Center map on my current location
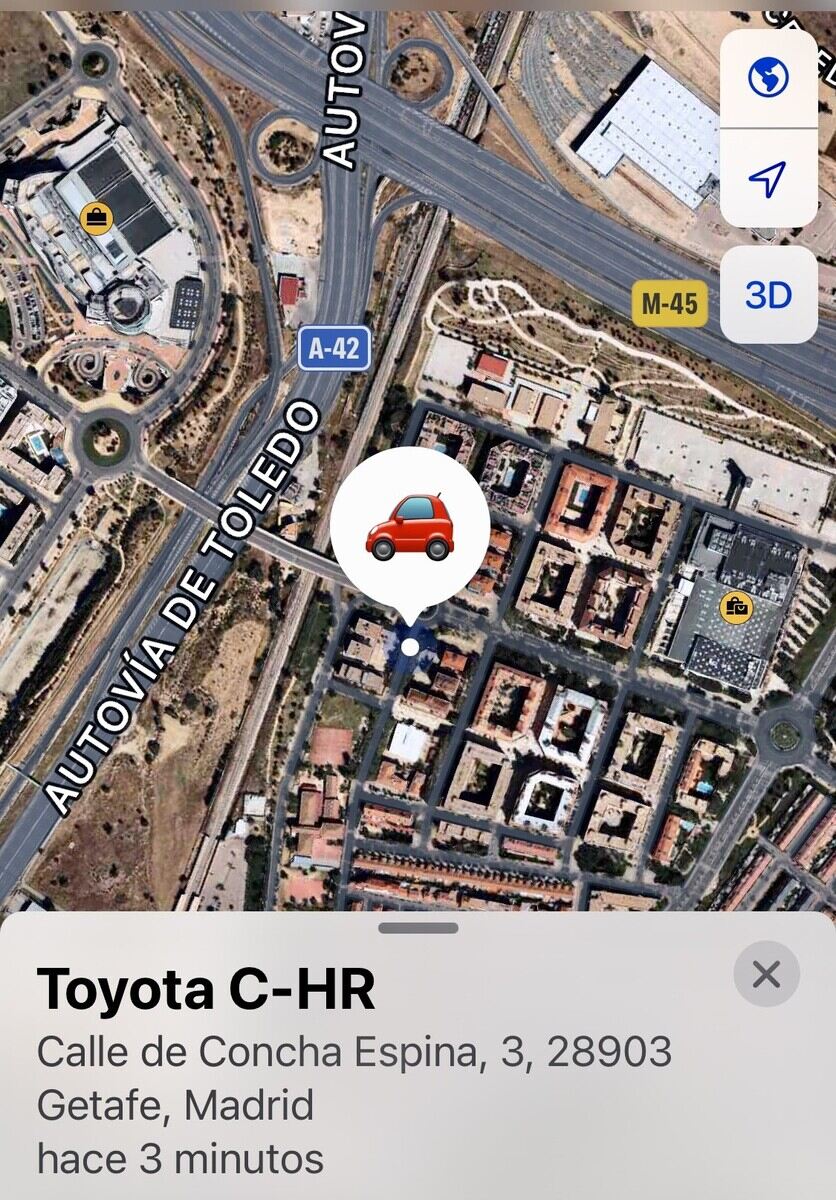 768,180
